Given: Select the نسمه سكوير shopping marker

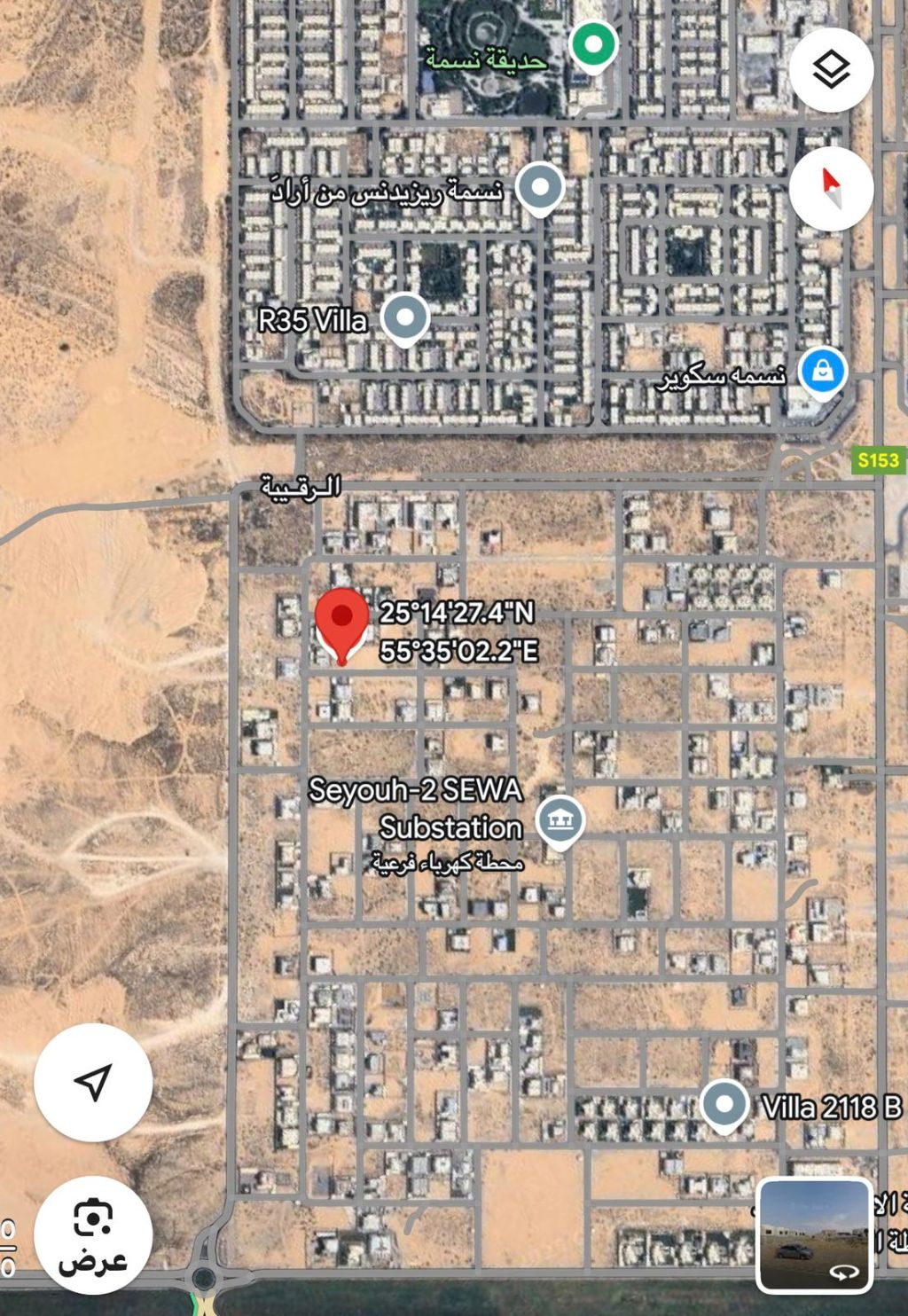Looking at the screenshot, I should pos(823,372).
